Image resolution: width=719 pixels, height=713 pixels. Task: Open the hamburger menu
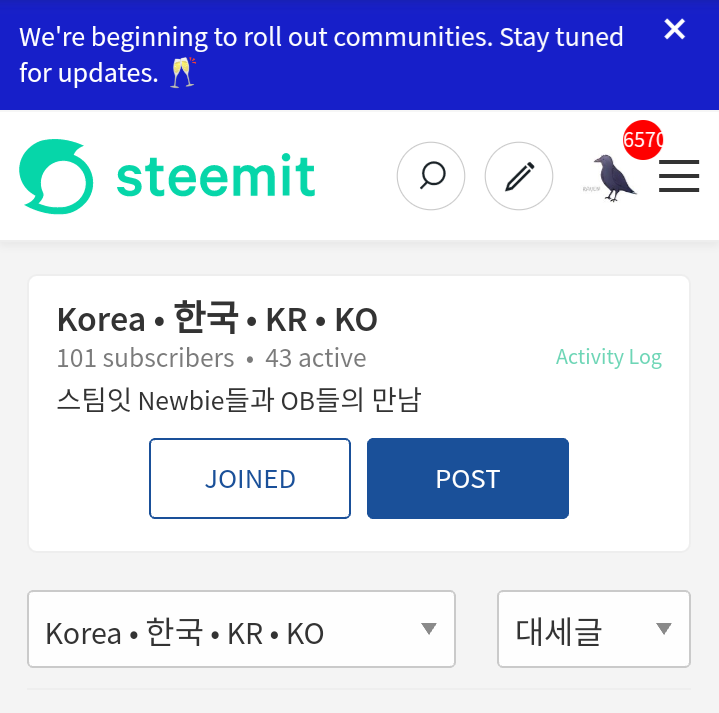point(679,176)
